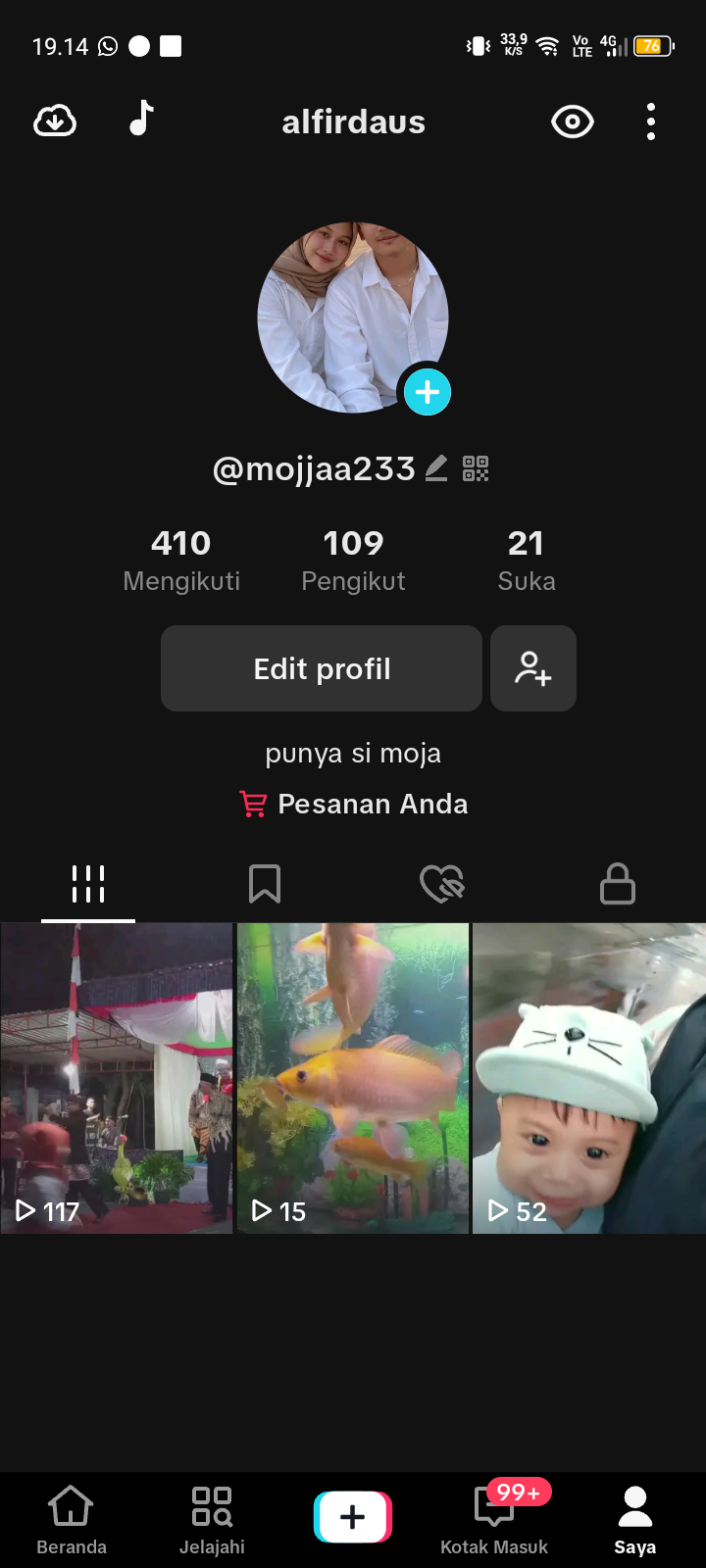
Task: Open profile views eye icon
Action: 573,122
